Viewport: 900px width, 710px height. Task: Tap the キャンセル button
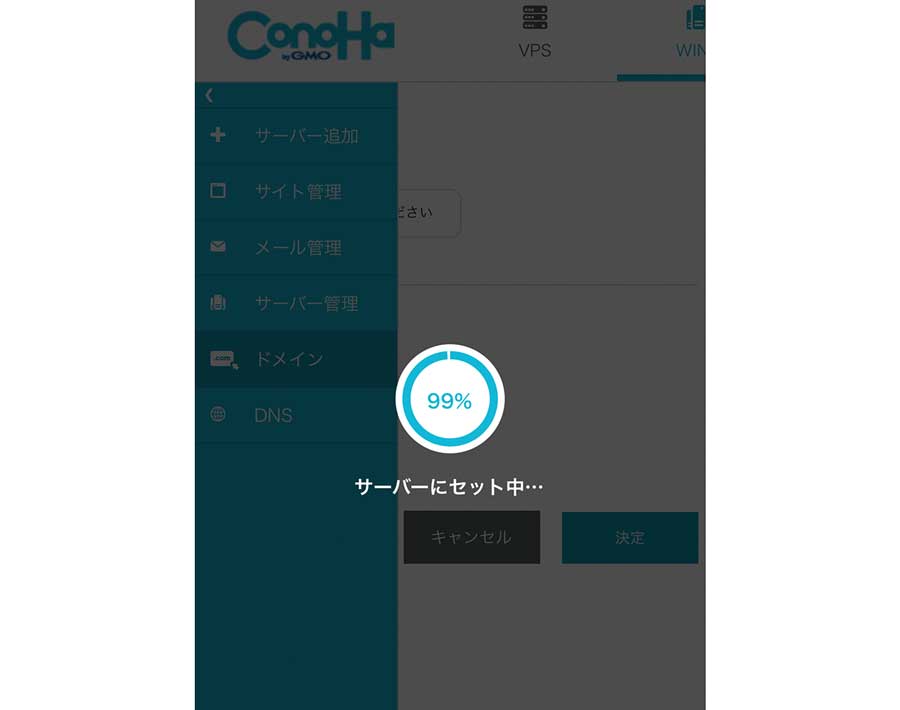471,537
